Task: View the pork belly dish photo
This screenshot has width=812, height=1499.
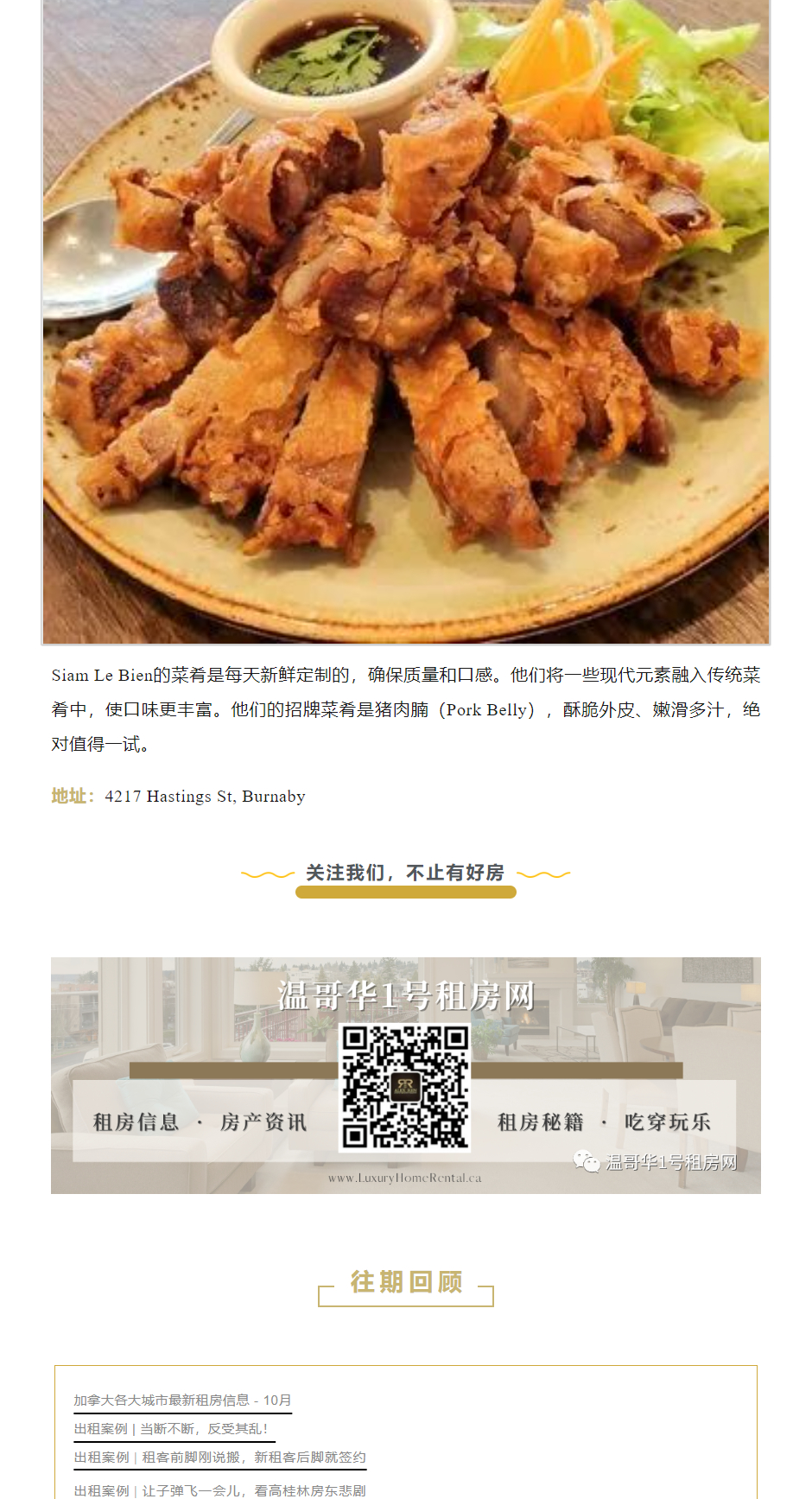Action: pyautogui.click(x=406, y=321)
